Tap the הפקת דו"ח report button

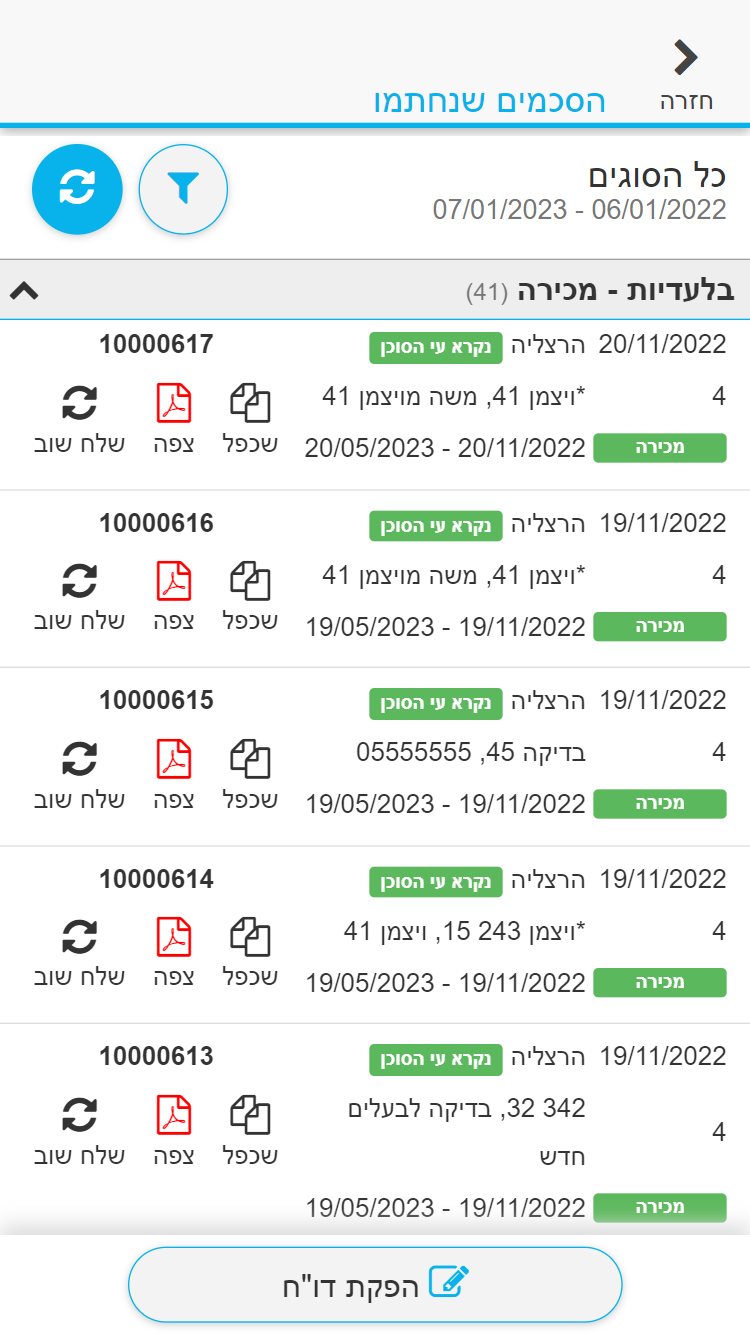pyautogui.click(x=375, y=1285)
